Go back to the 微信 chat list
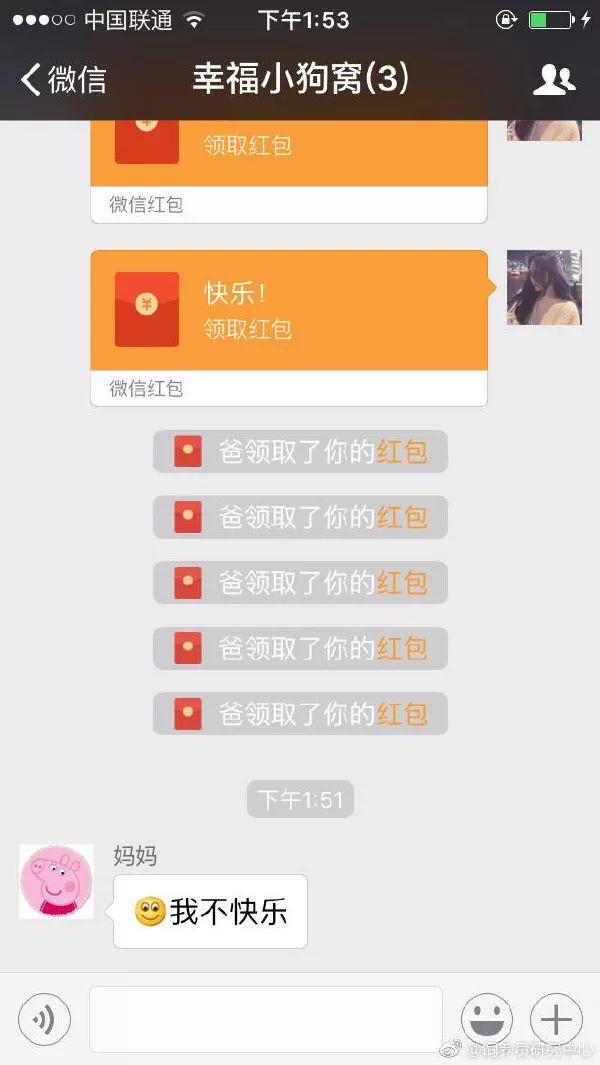This screenshot has height=1065, width=600. point(62,80)
